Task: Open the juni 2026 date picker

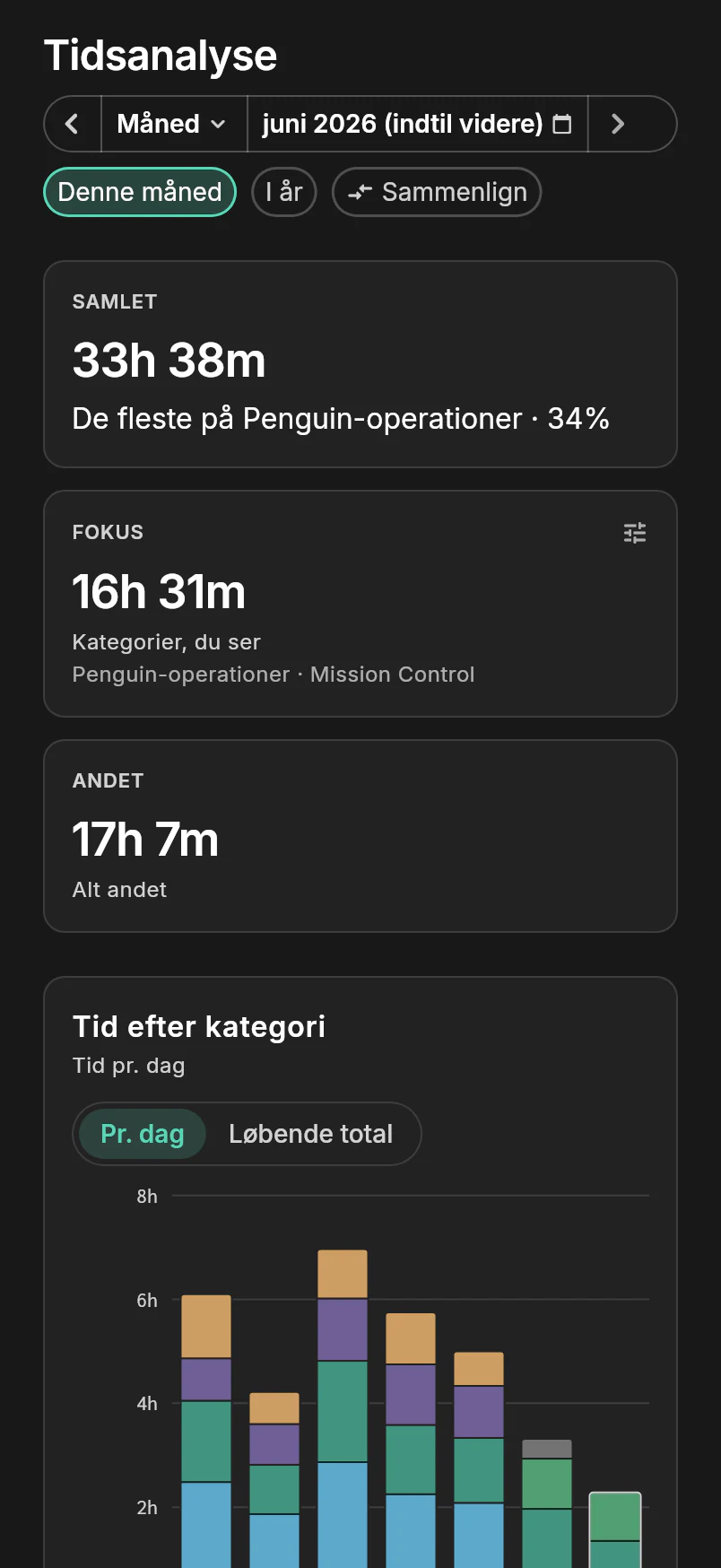Action: tap(417, 124)
